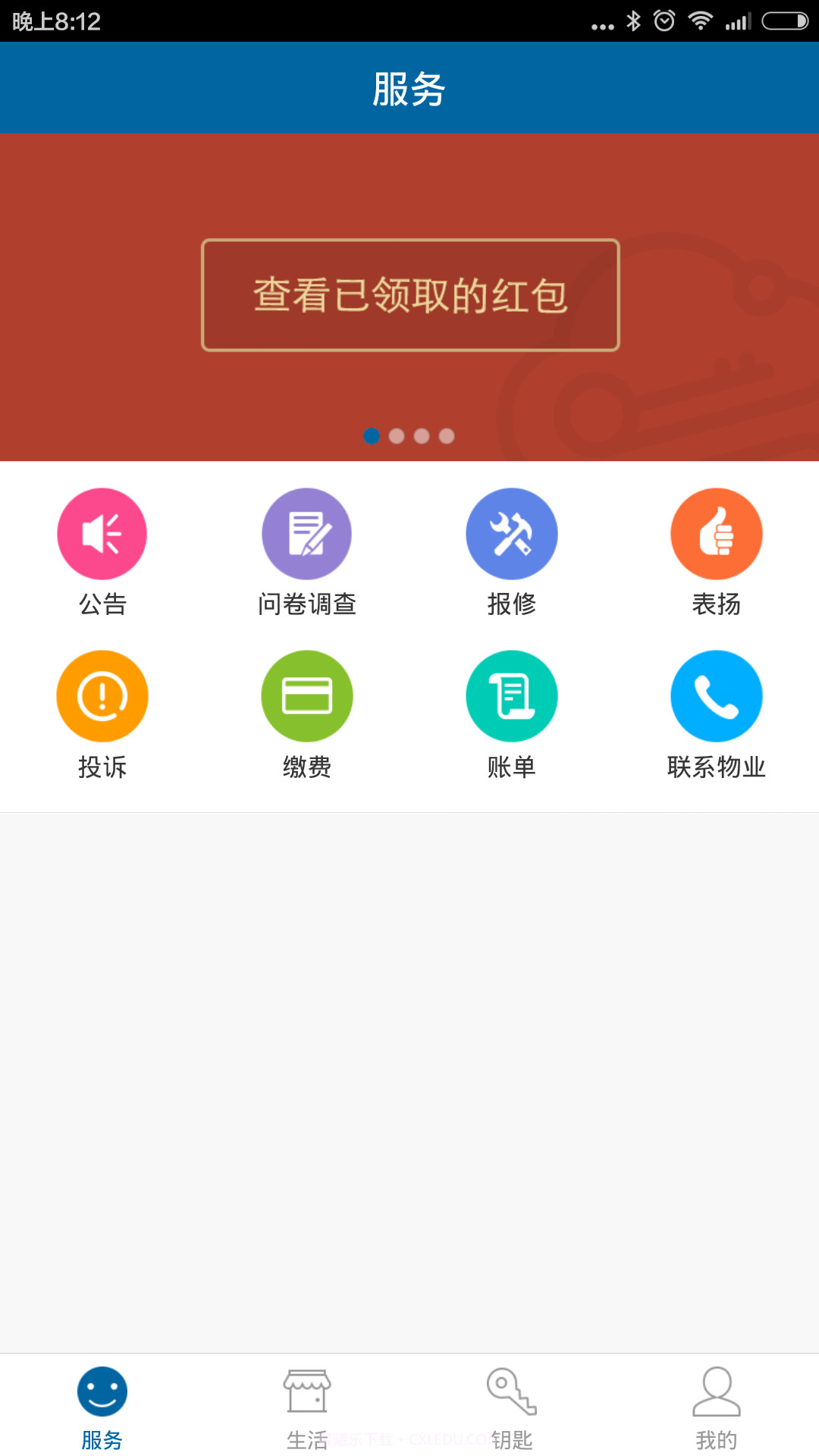Select the 缴费 payment card icon
Viewport: 819px width, 1456px height.
pyautogui.click(x=307, y=695)
